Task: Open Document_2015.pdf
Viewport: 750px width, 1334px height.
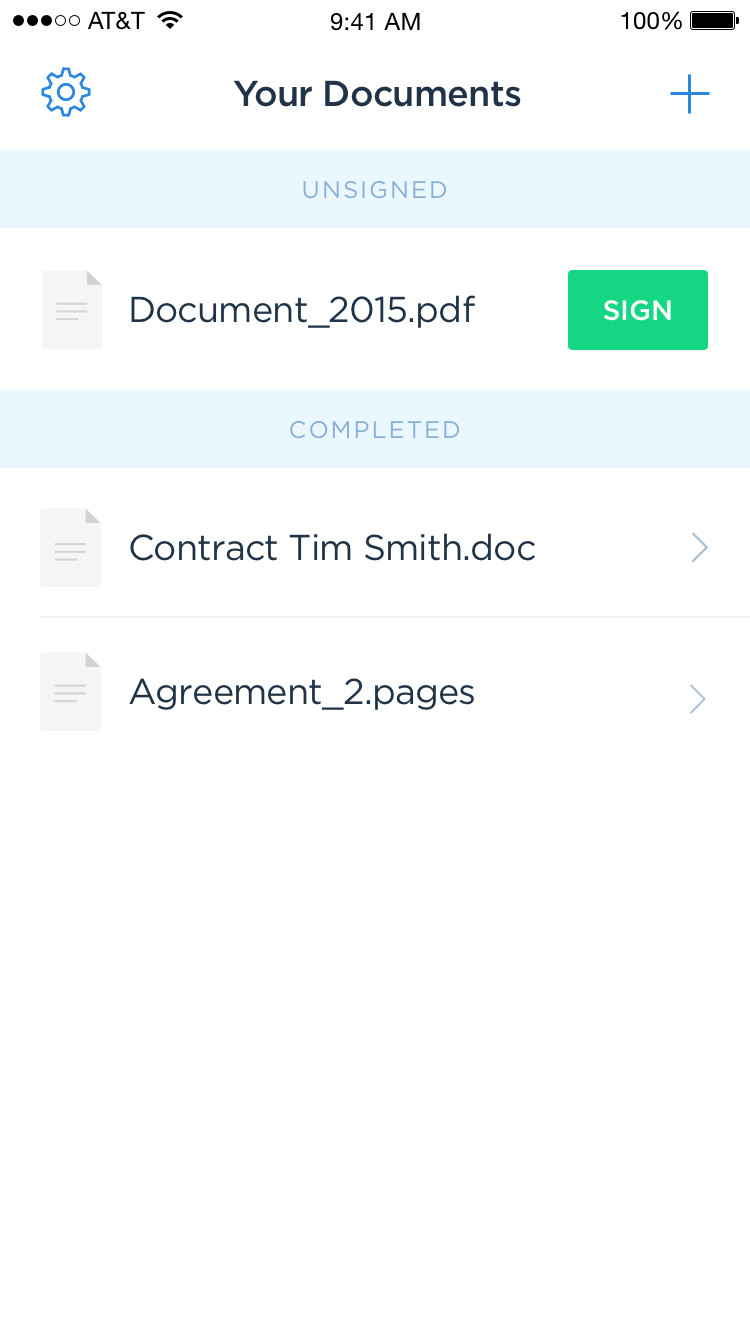Action: [301, 310]
